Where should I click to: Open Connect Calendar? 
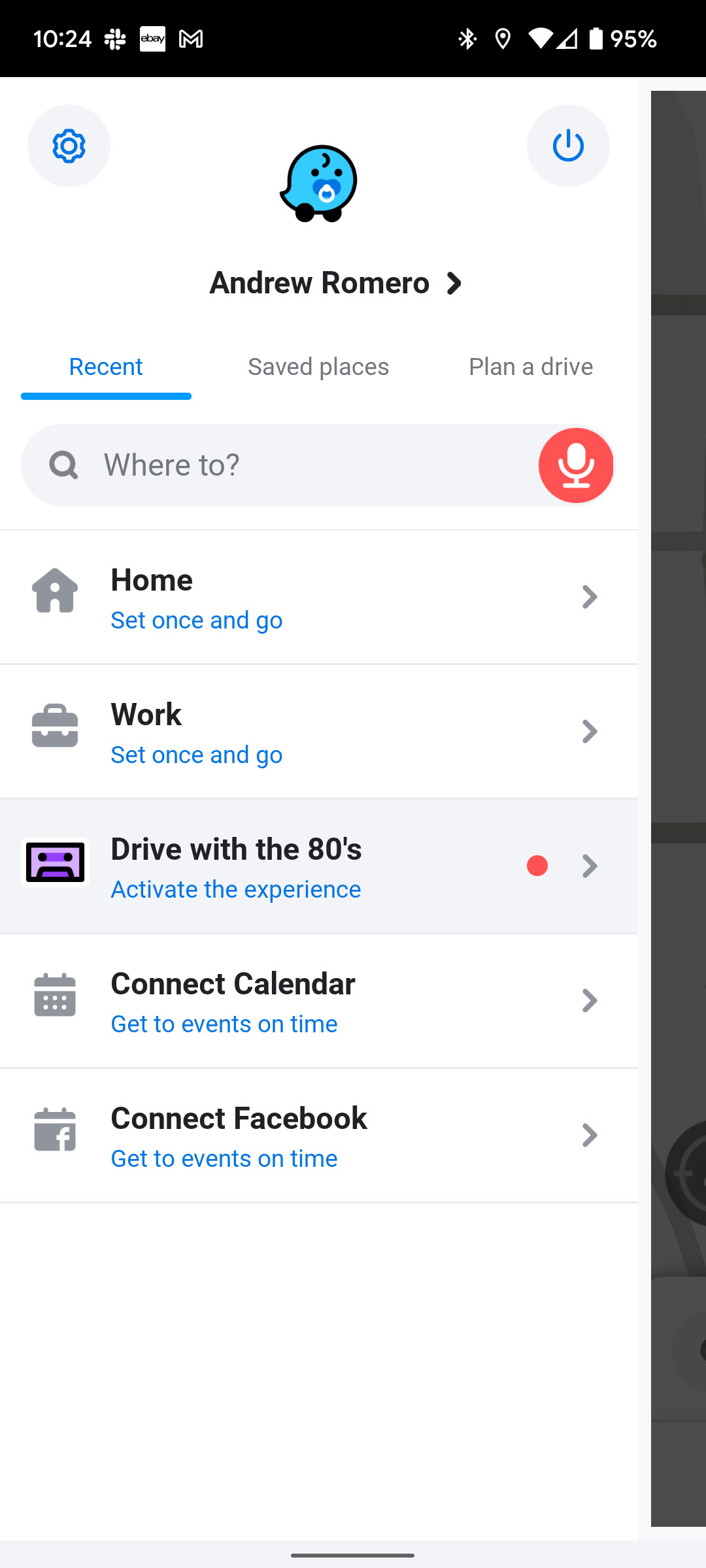click(318, 1001)
